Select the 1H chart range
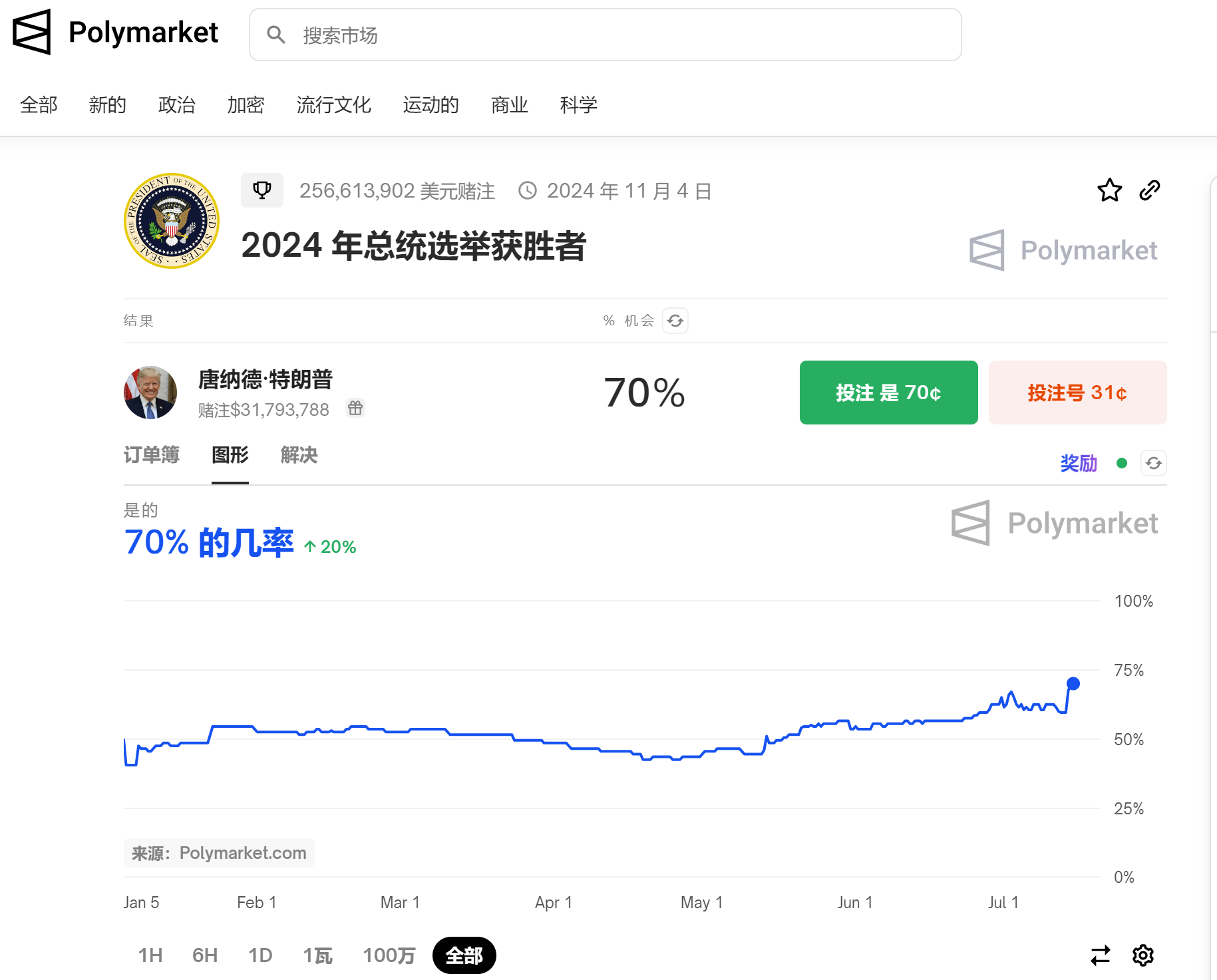Image resolution: width=1217 pixels, height=980 pixels. (150, 955)
